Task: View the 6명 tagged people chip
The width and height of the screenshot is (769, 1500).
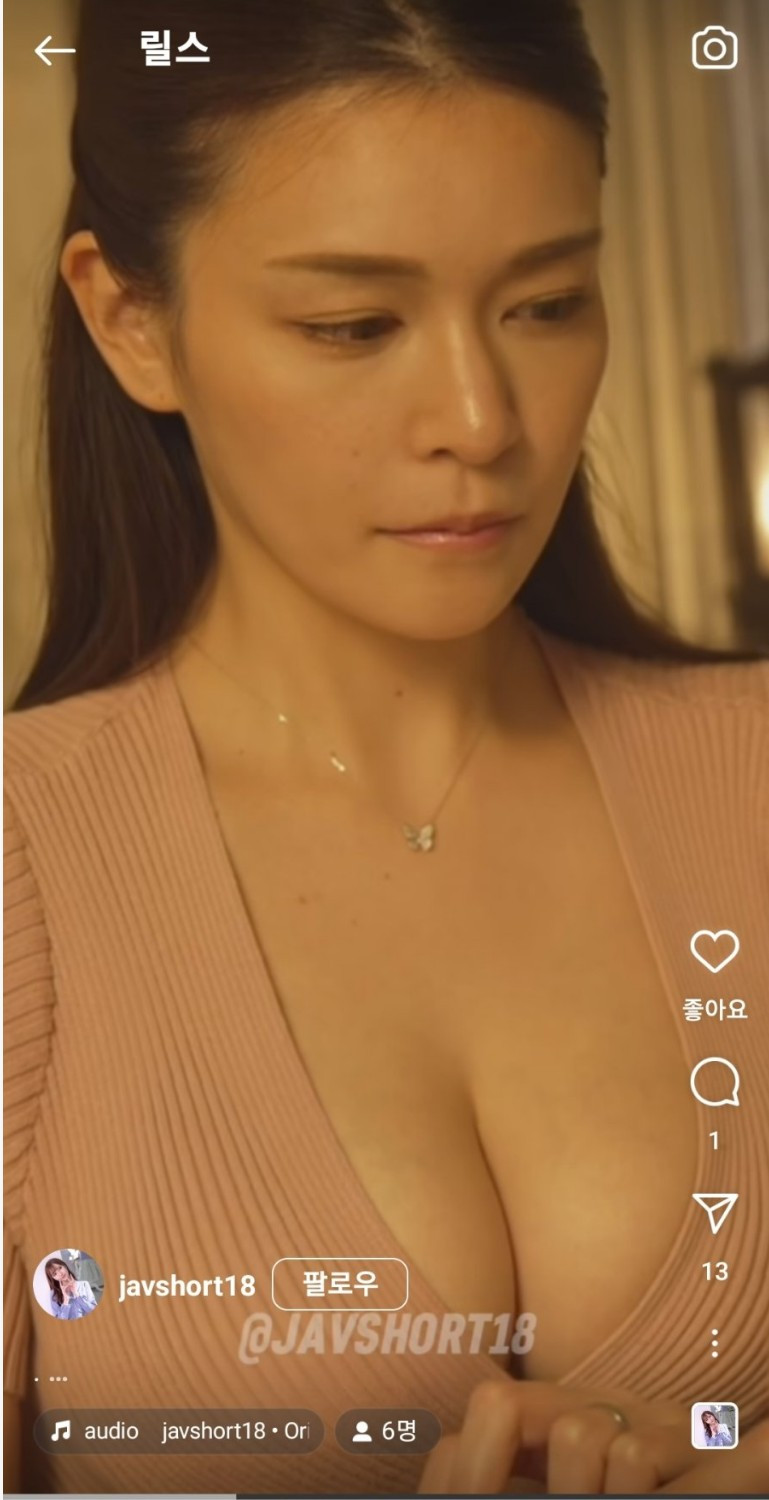Action: click(x=386, y=1432)
